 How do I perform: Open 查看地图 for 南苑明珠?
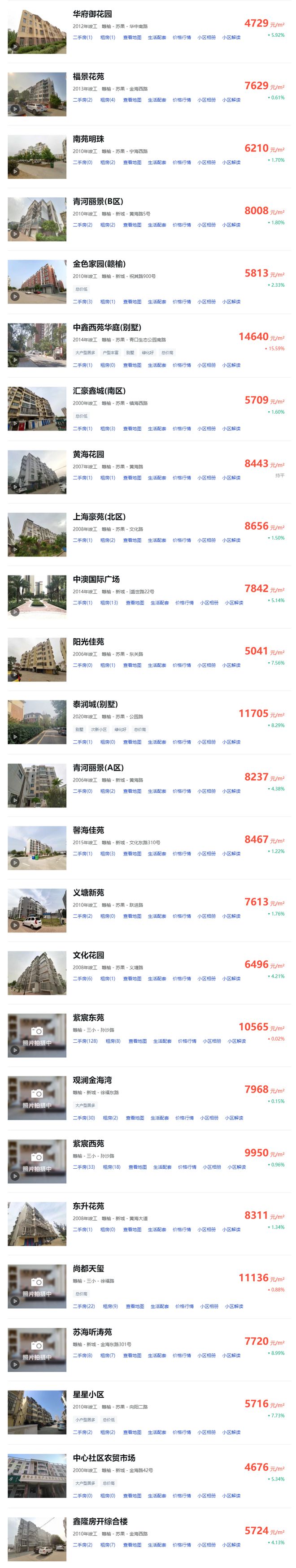[x=132, y=163]
